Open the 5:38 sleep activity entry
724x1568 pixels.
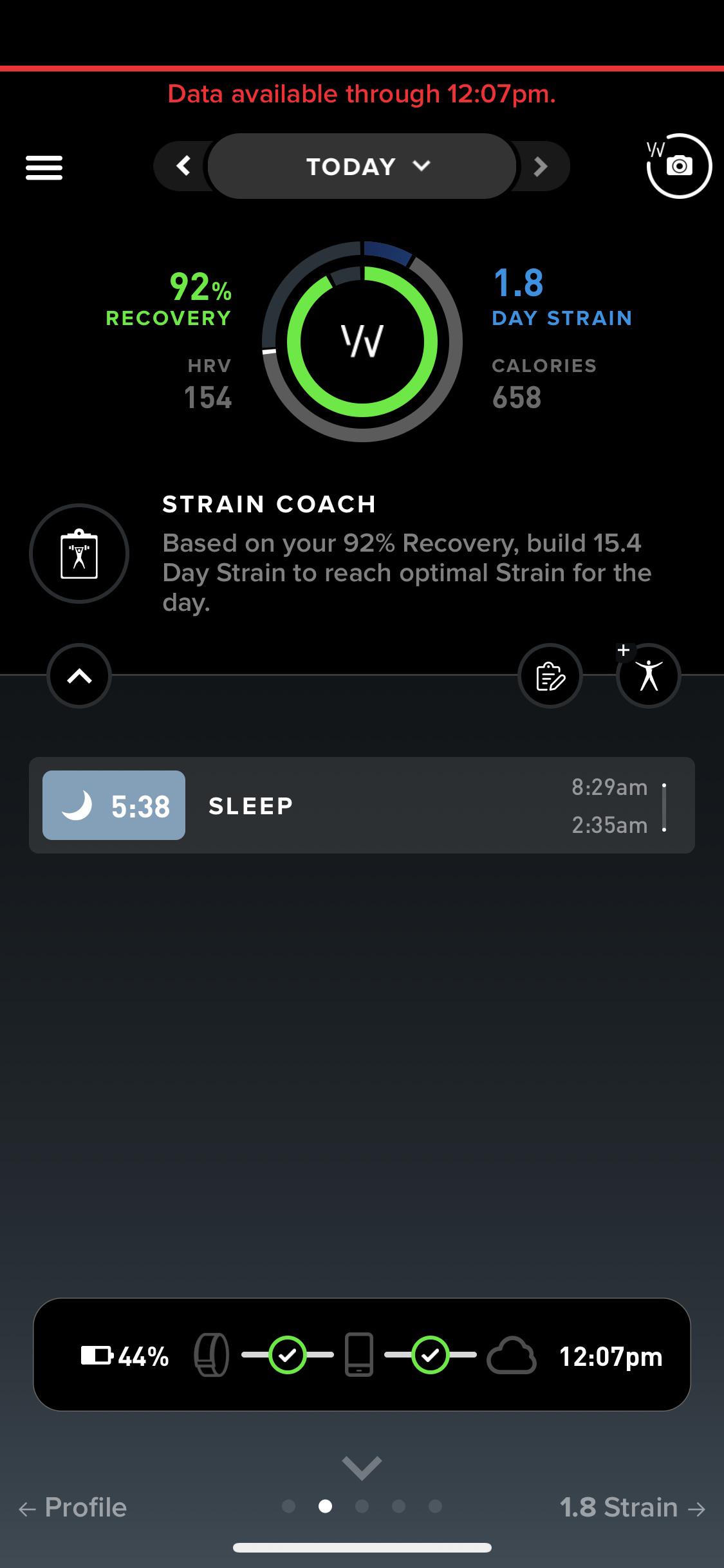pos(362,805)
